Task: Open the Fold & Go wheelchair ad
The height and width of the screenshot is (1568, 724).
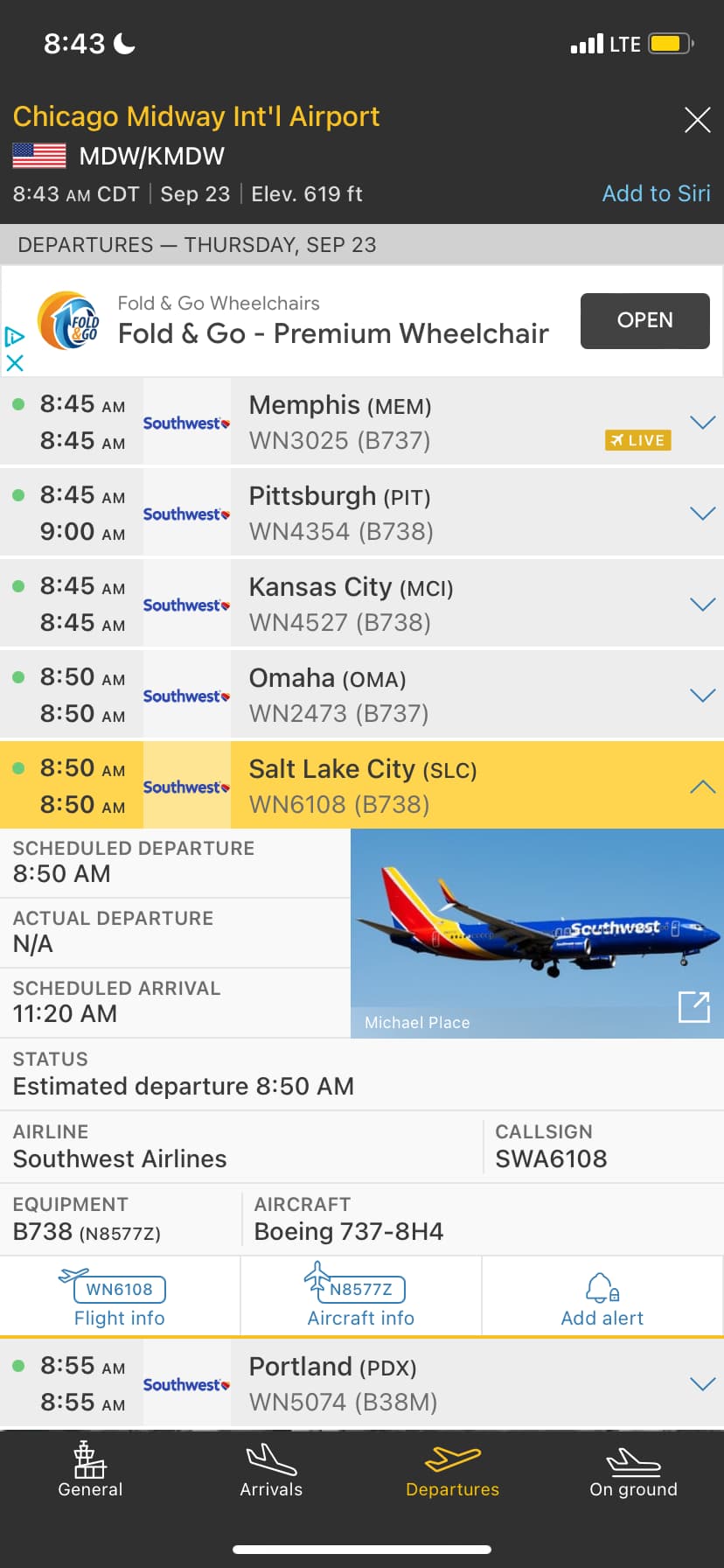Action: point(644,320)
